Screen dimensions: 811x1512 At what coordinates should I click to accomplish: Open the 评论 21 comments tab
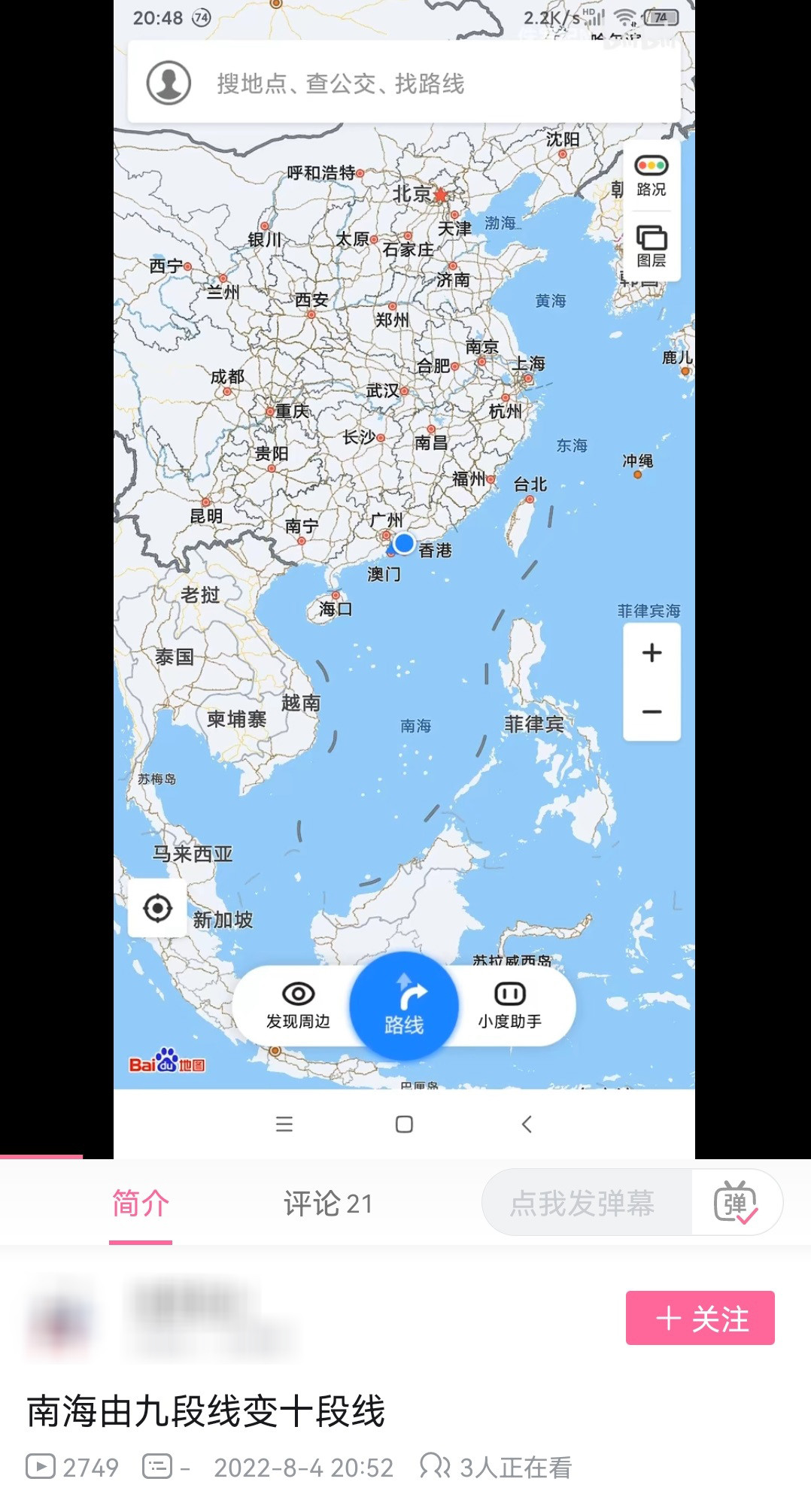click(328, 1204)
